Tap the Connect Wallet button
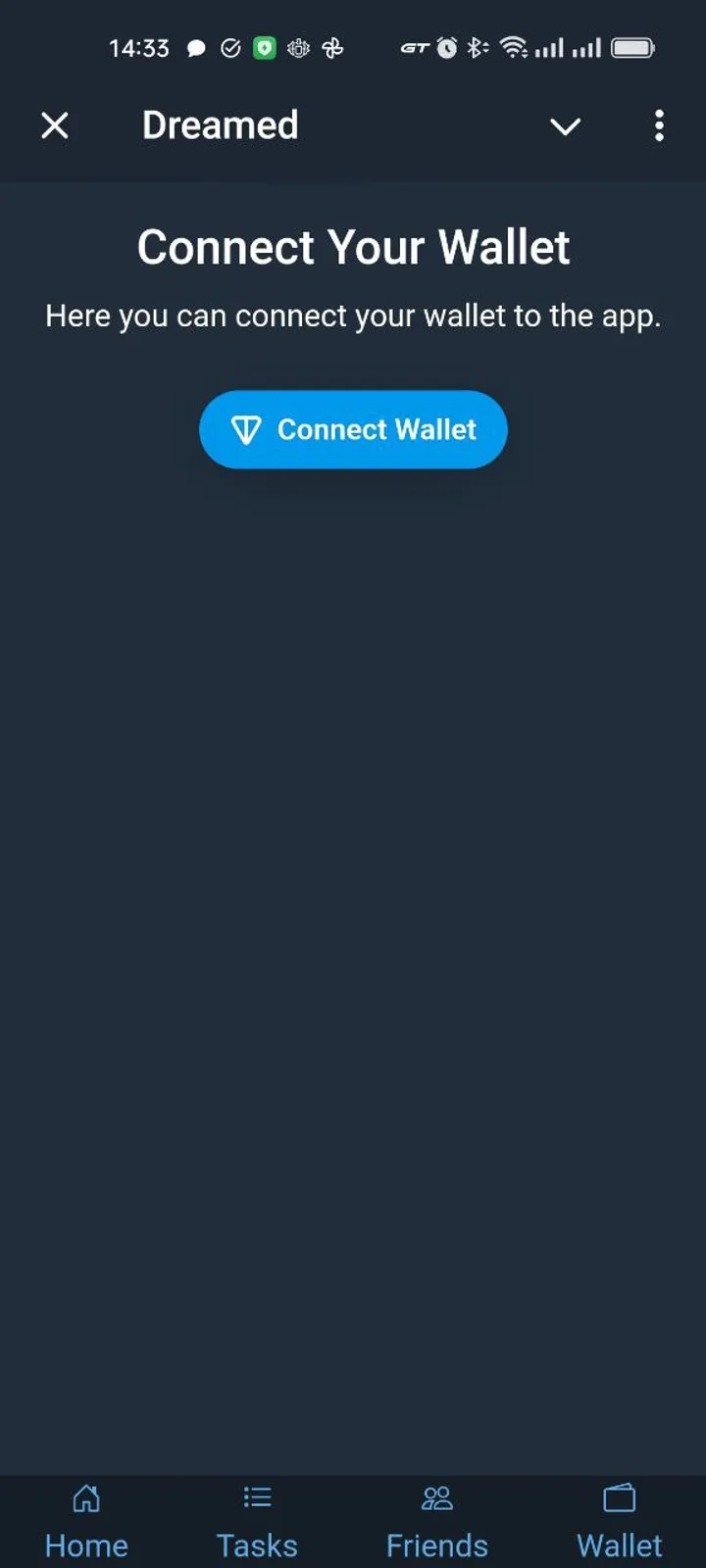This screenshot has height=1568, width=706. [353, 429]
